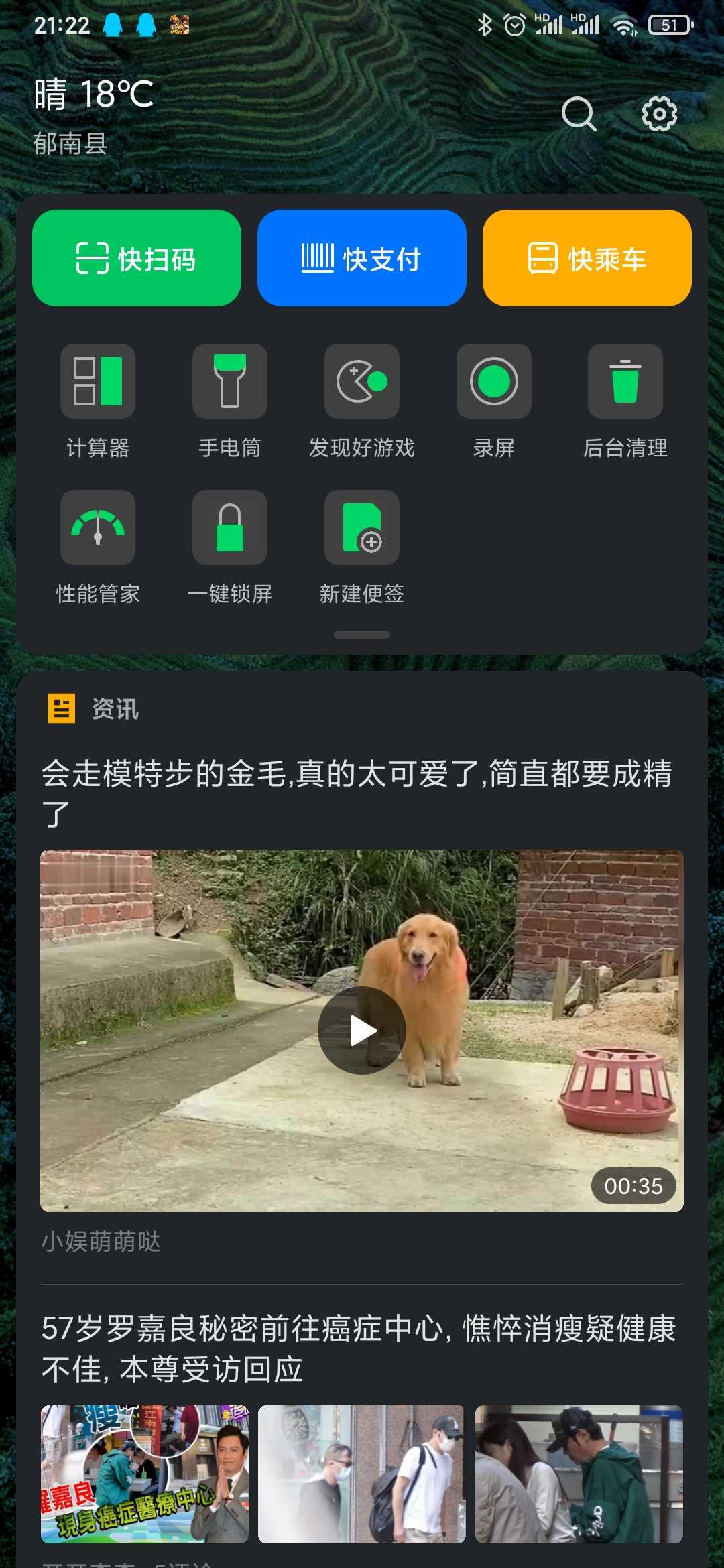Open settings via the gear icon

point(660,114)
